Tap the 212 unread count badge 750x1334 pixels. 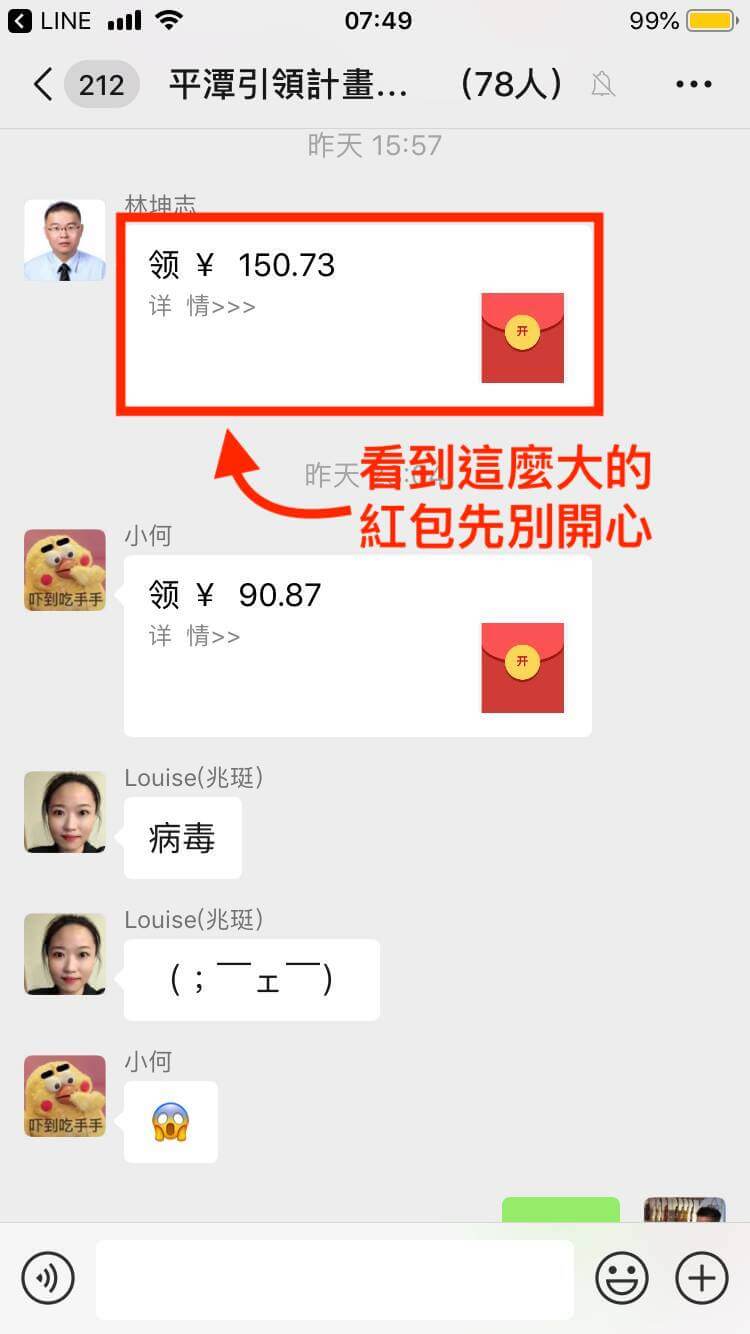101,84
